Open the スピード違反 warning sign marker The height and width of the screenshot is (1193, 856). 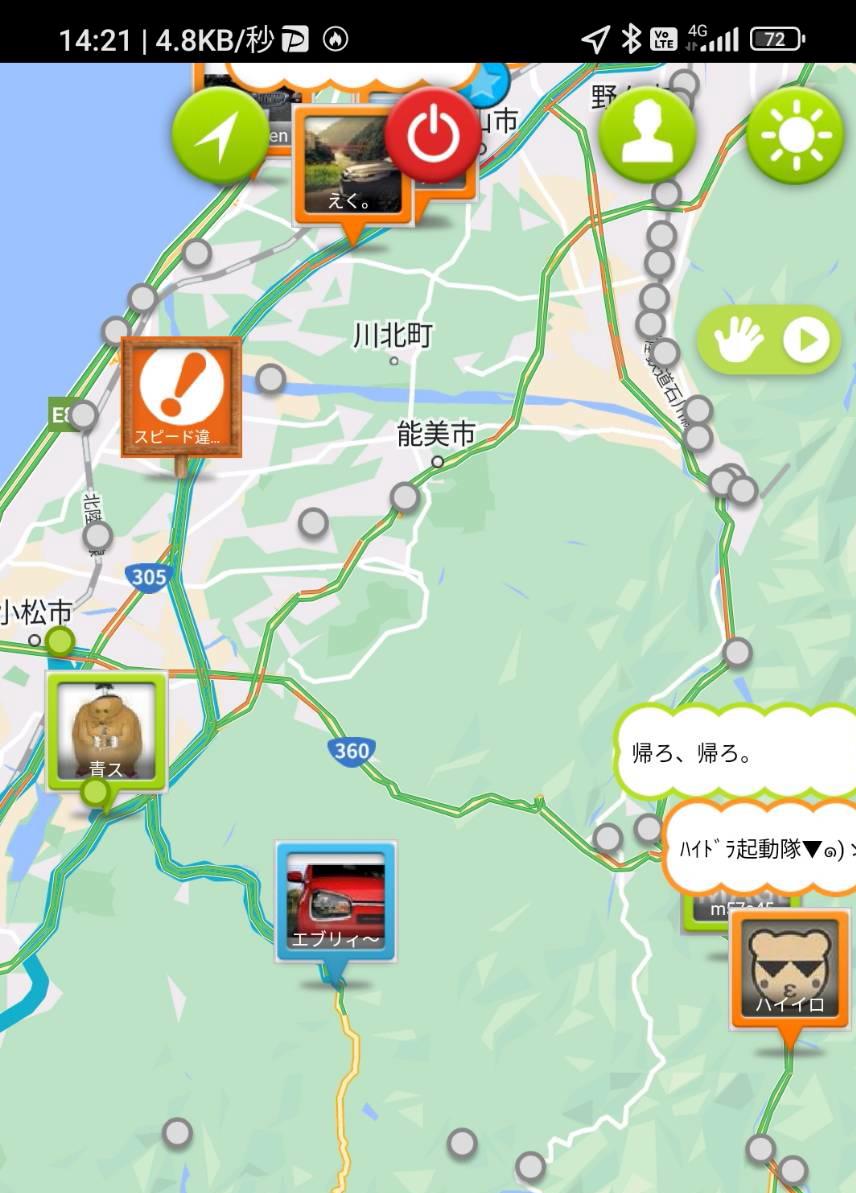(181, 396)
